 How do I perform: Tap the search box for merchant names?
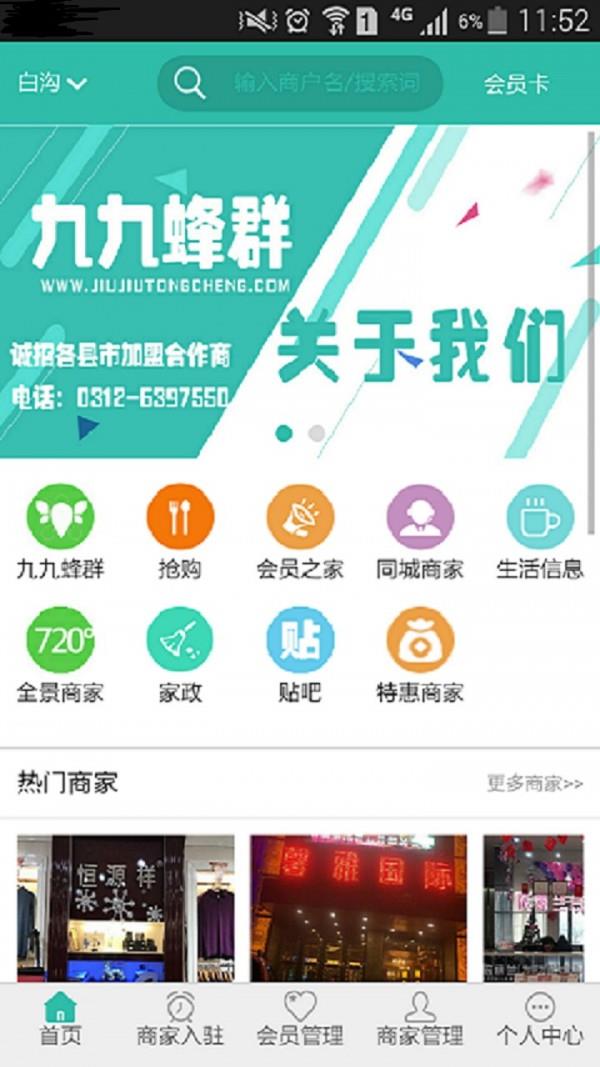[x=300, y=83]
